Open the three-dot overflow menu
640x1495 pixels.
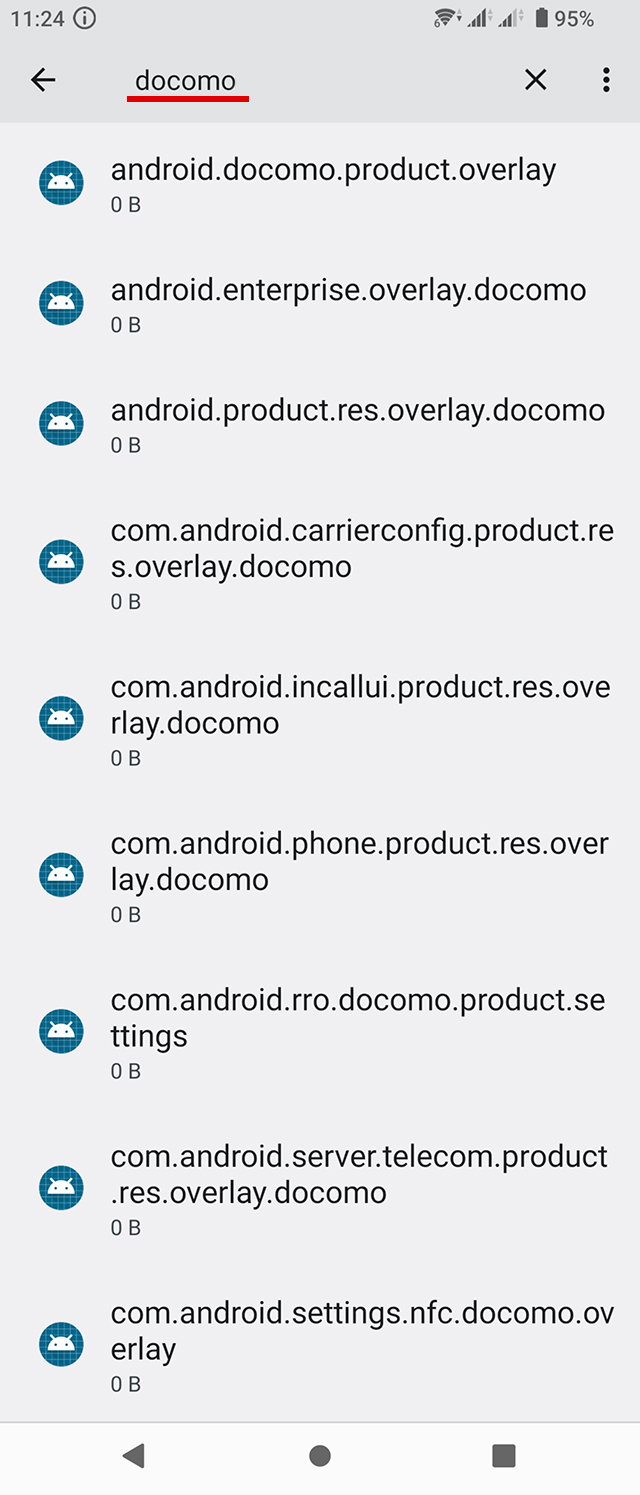click(606, 80)
